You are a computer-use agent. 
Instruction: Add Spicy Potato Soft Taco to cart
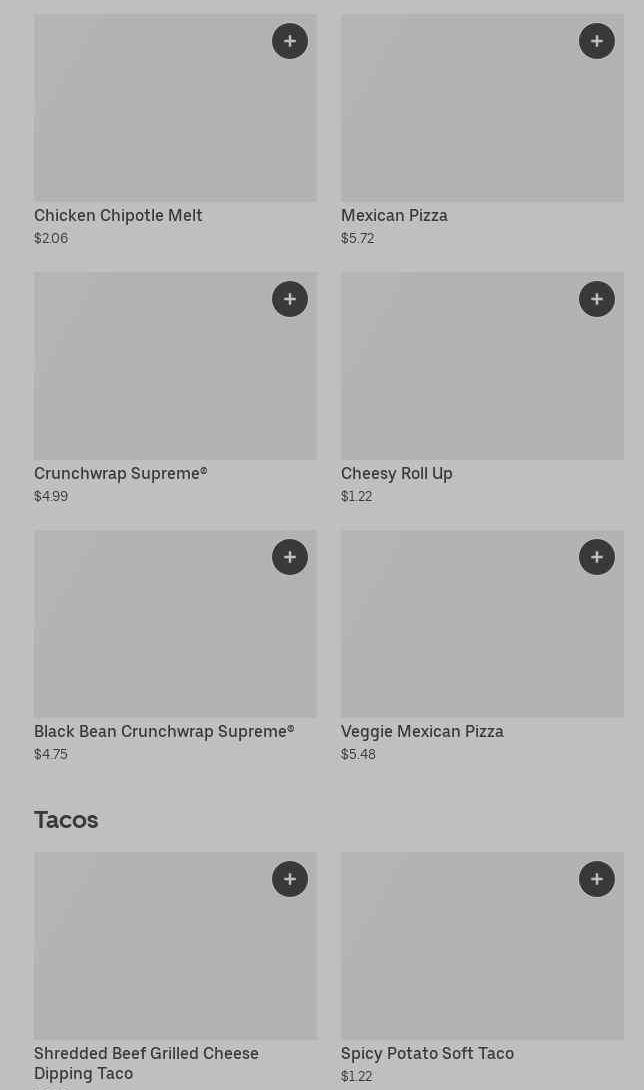tap(597, 879)
